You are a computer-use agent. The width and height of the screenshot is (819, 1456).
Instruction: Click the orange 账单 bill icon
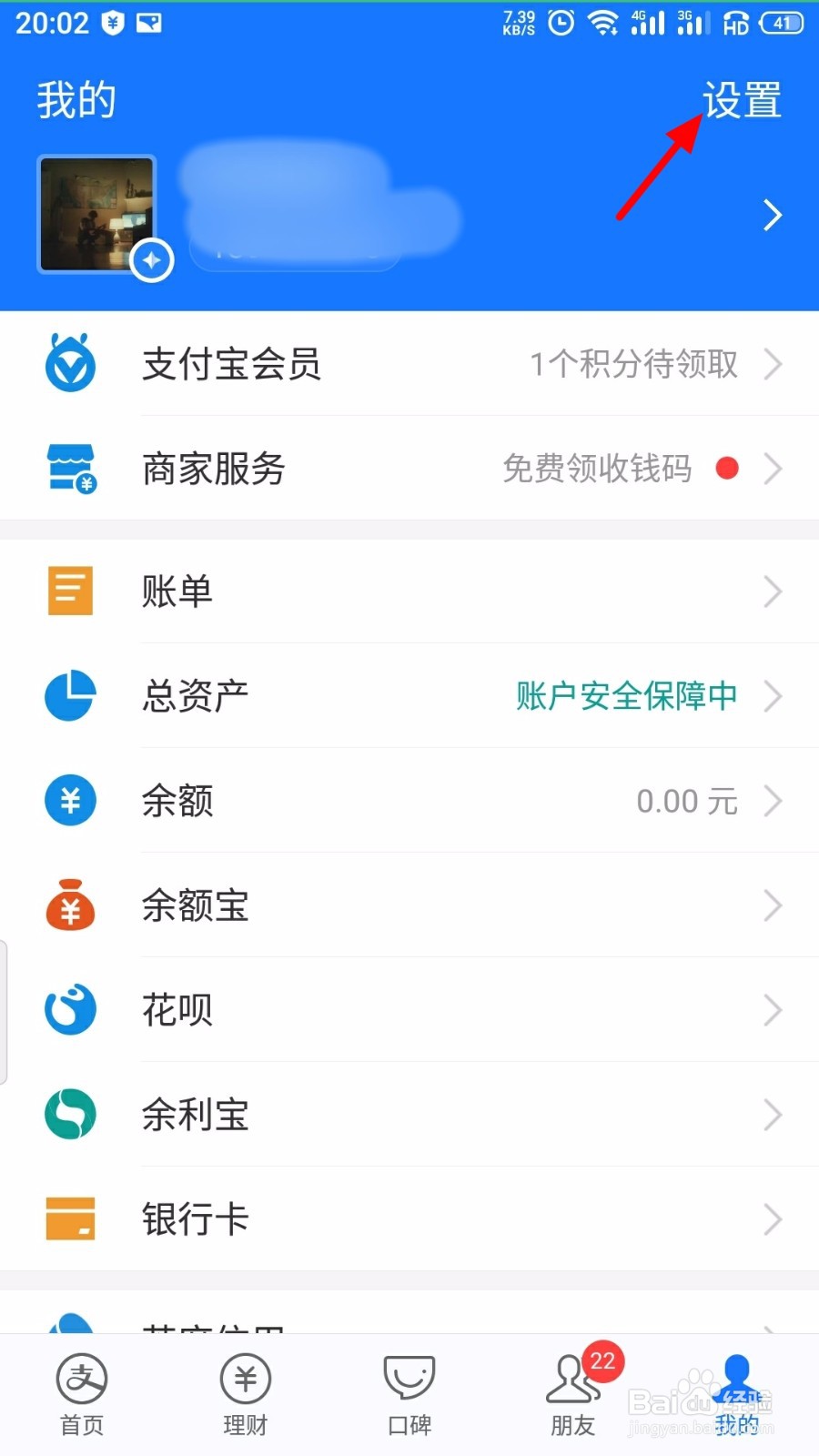pyautogui.click(x=70, y=591)
